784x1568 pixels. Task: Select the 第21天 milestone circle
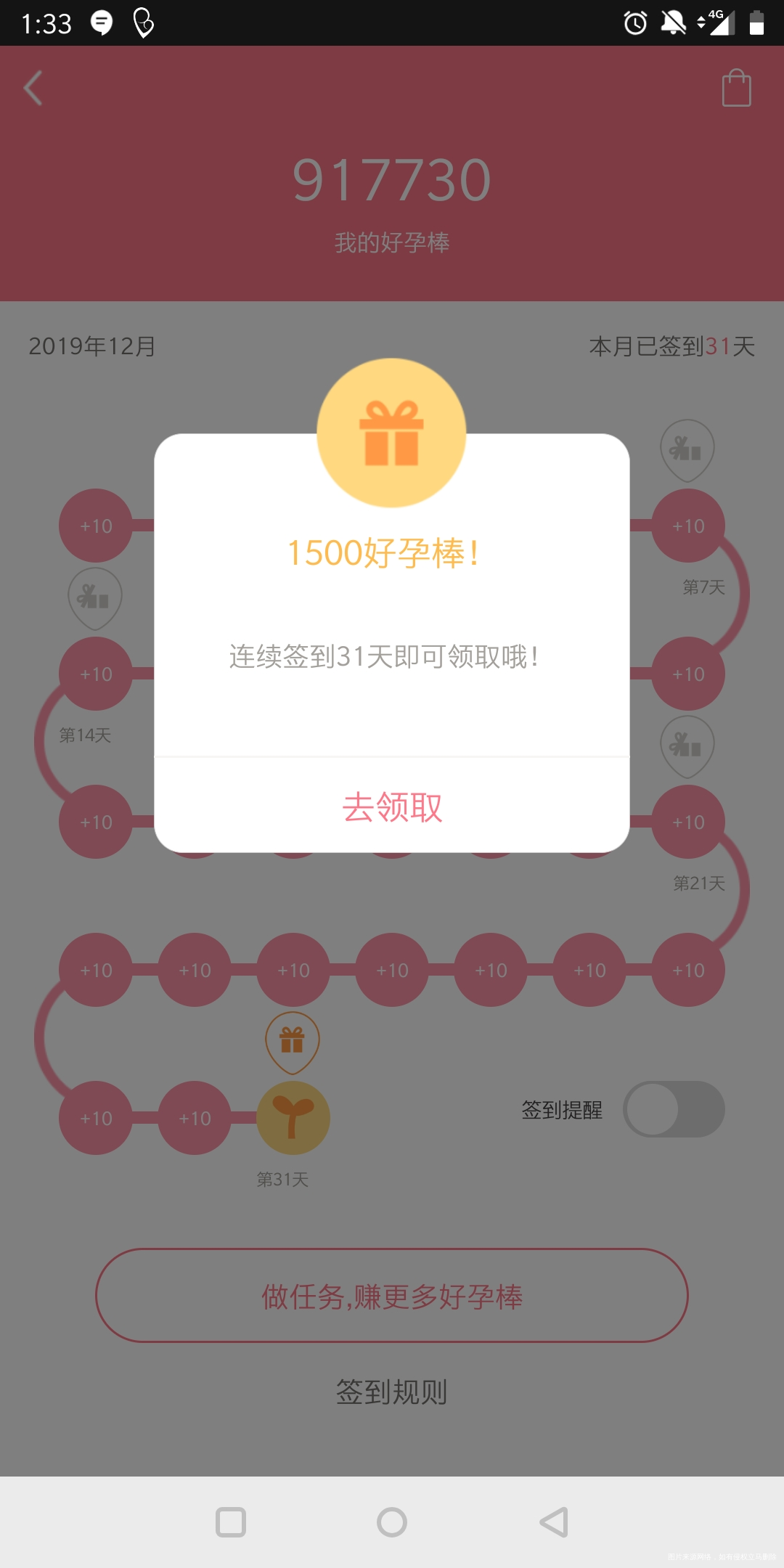pos(687,822)
